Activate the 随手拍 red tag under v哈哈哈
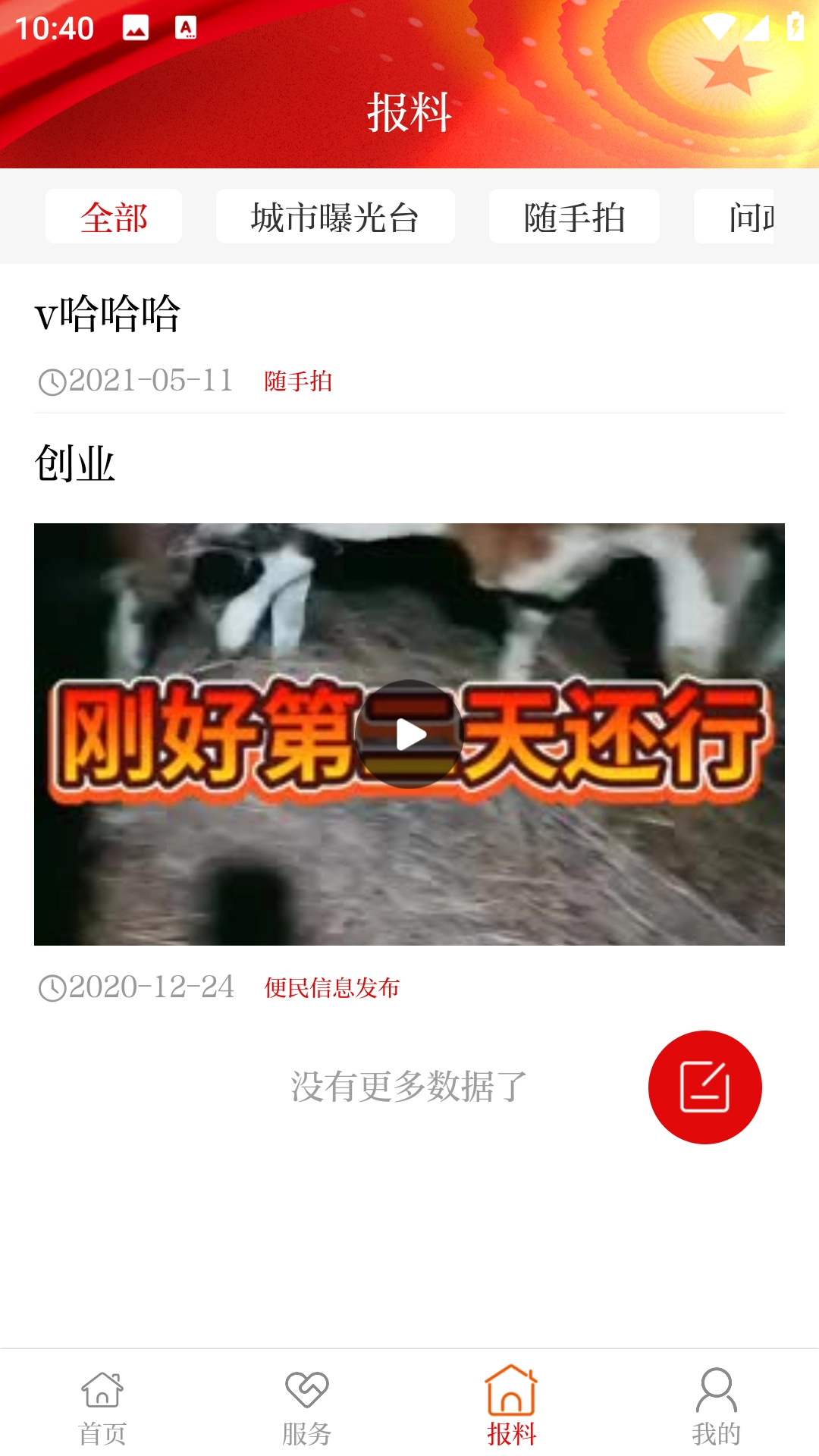This screenshot has height=1456, width=819. click(x=300, y=381)
